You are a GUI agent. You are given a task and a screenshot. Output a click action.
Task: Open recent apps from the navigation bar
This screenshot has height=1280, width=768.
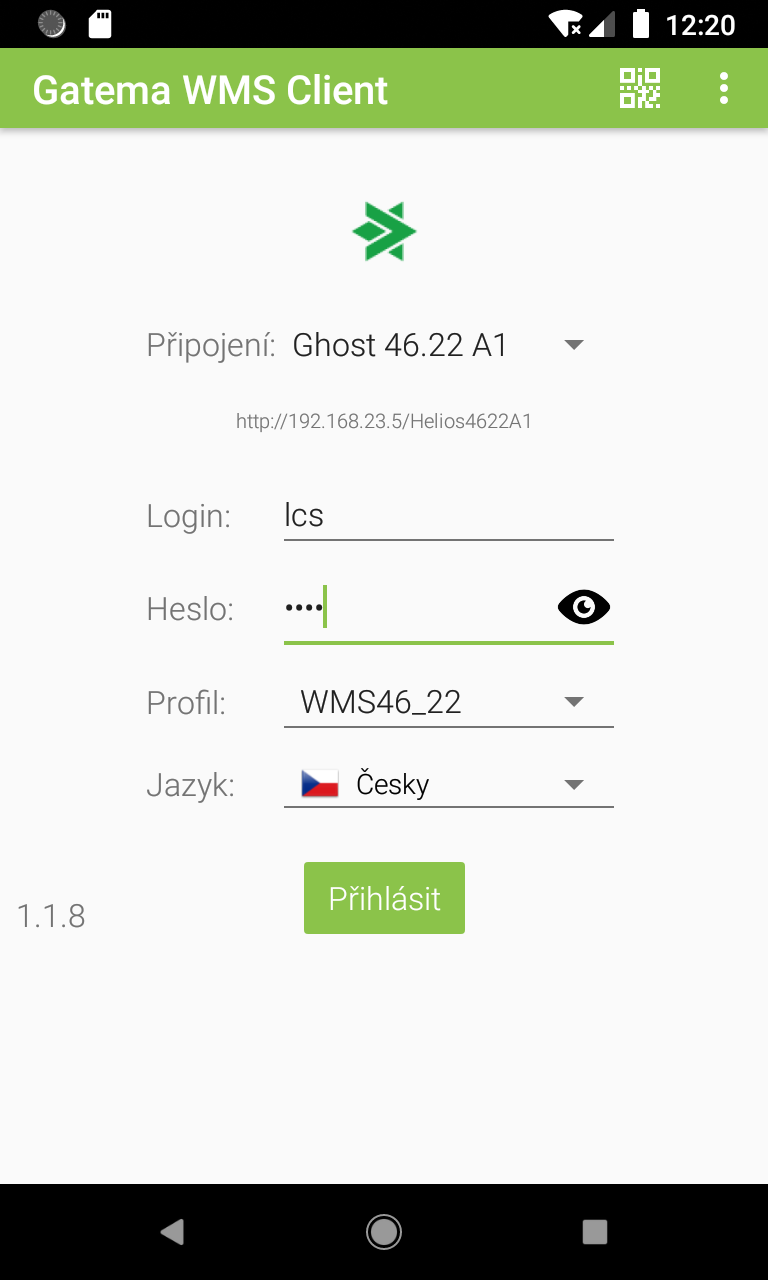click(595, 1232)
